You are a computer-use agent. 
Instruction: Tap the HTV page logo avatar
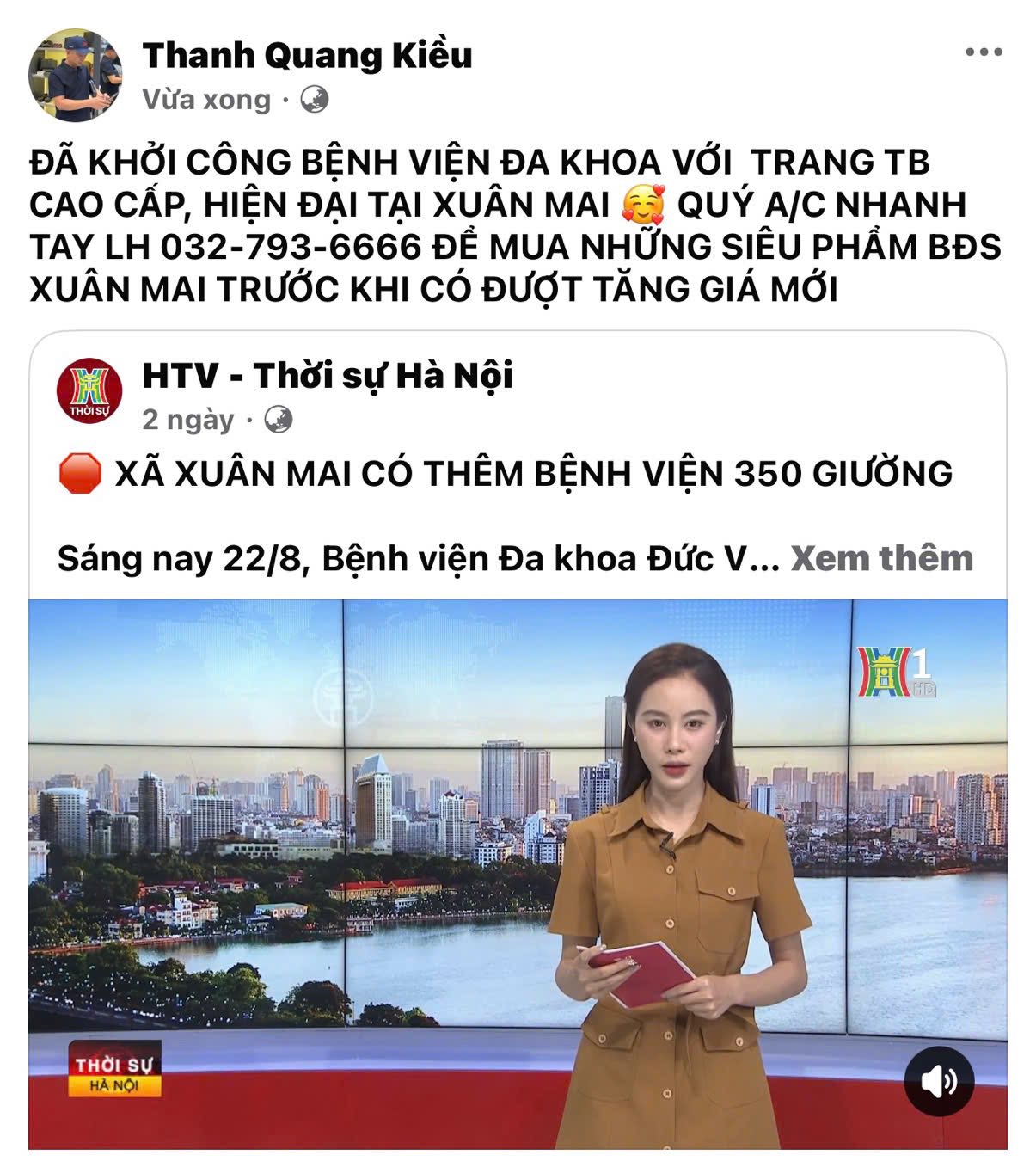tap(89, 390)
